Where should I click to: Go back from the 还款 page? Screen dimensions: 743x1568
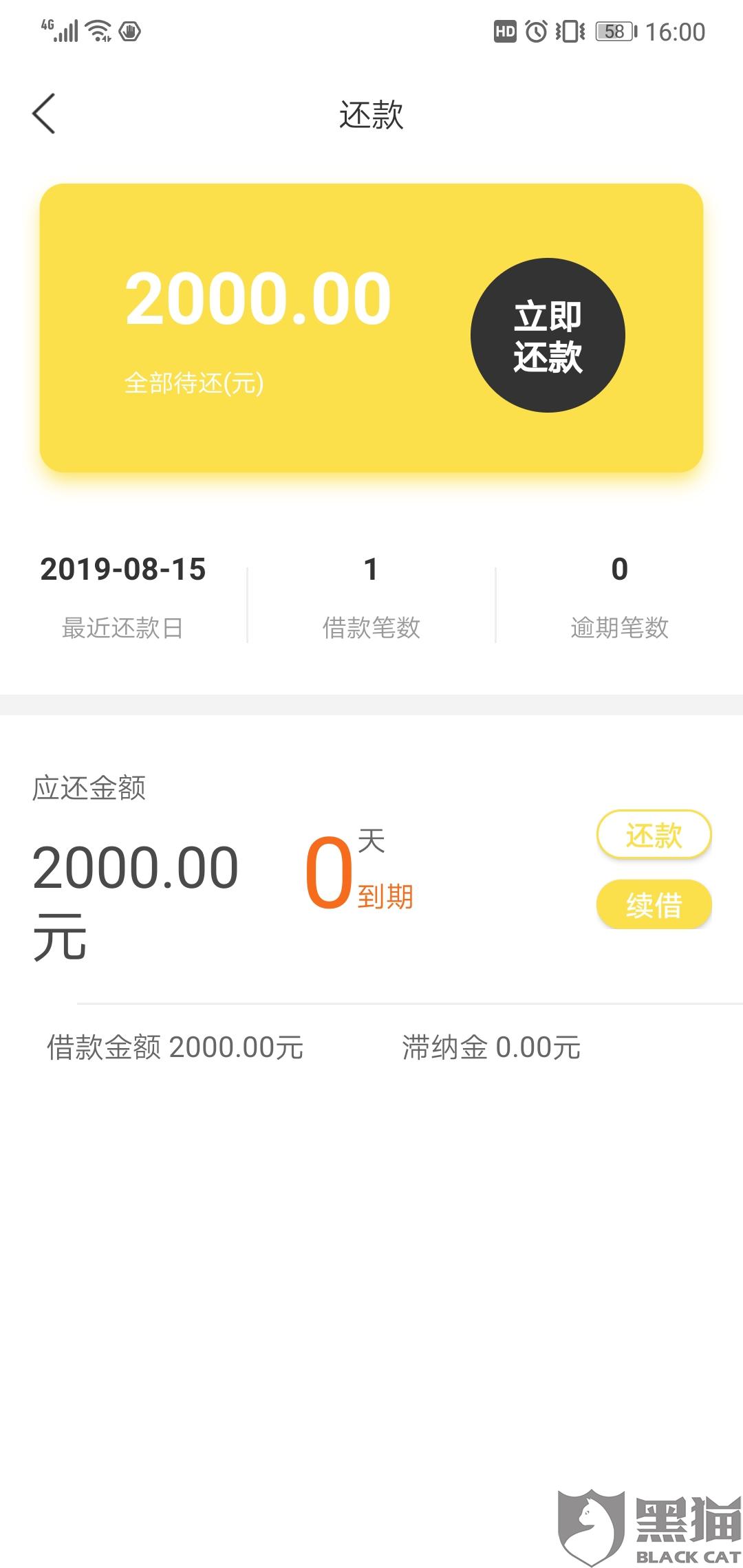coord(44,113)
